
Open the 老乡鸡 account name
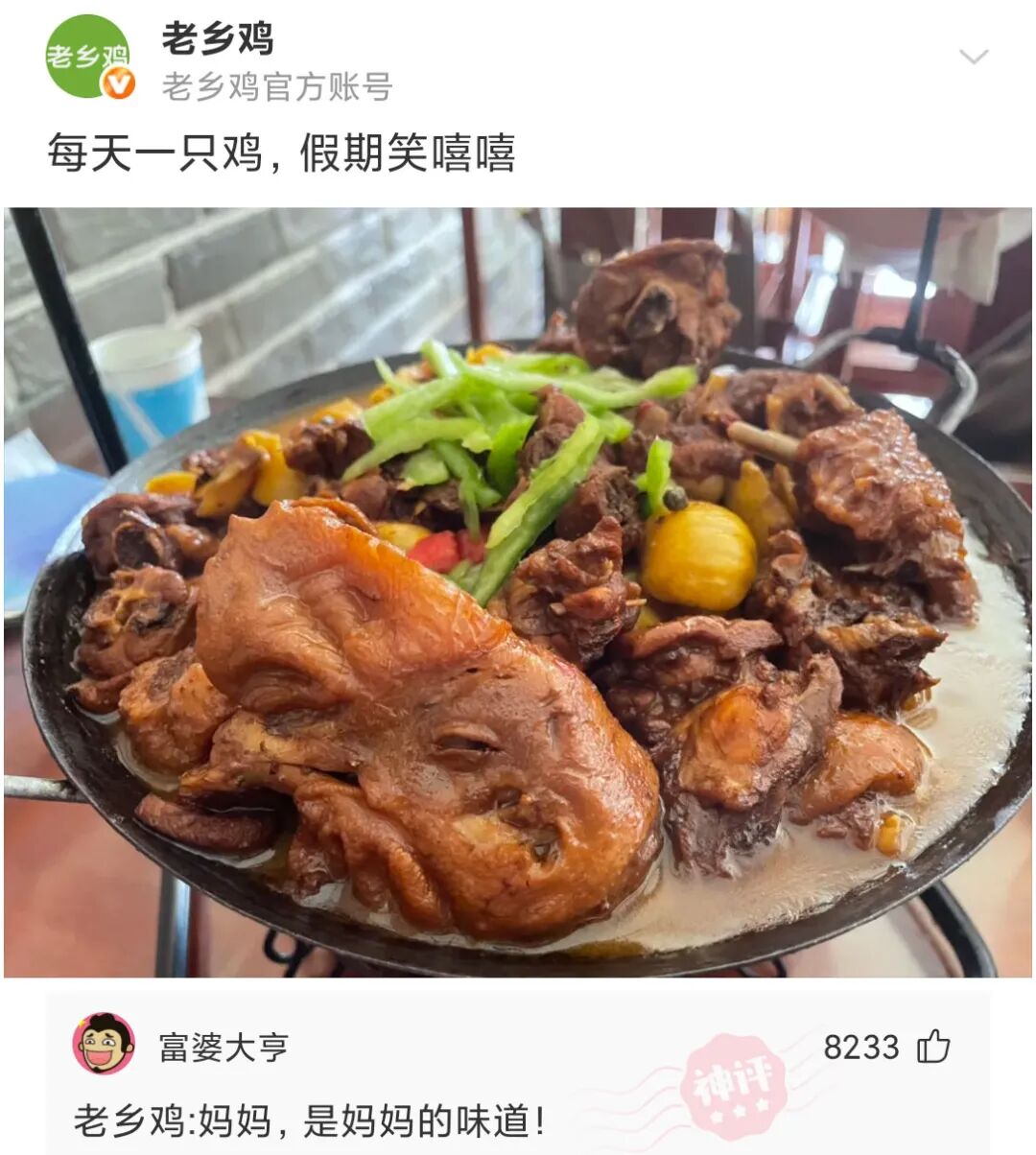(x=218, y=38)
